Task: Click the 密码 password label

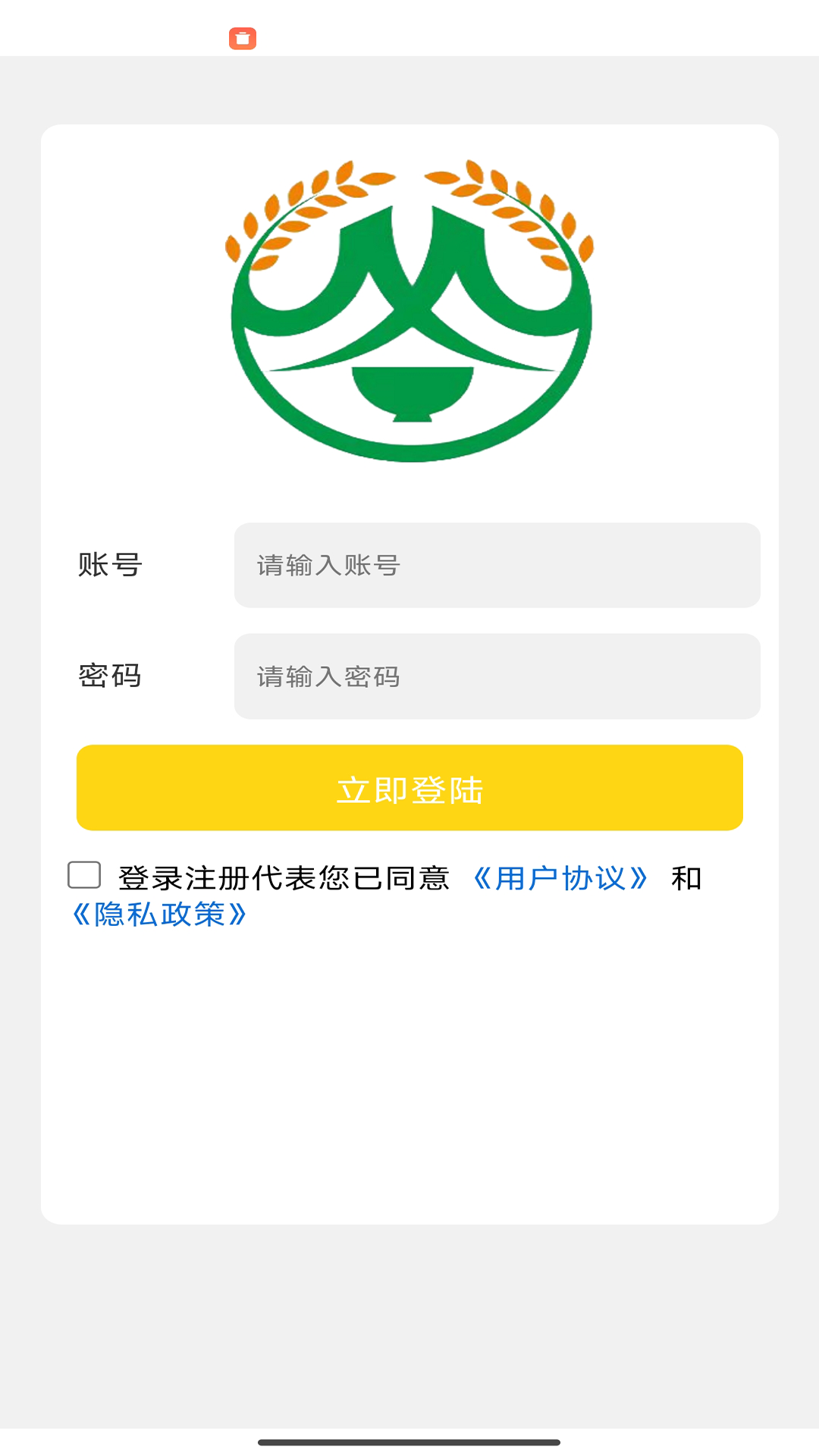Action: coord(111,676)
